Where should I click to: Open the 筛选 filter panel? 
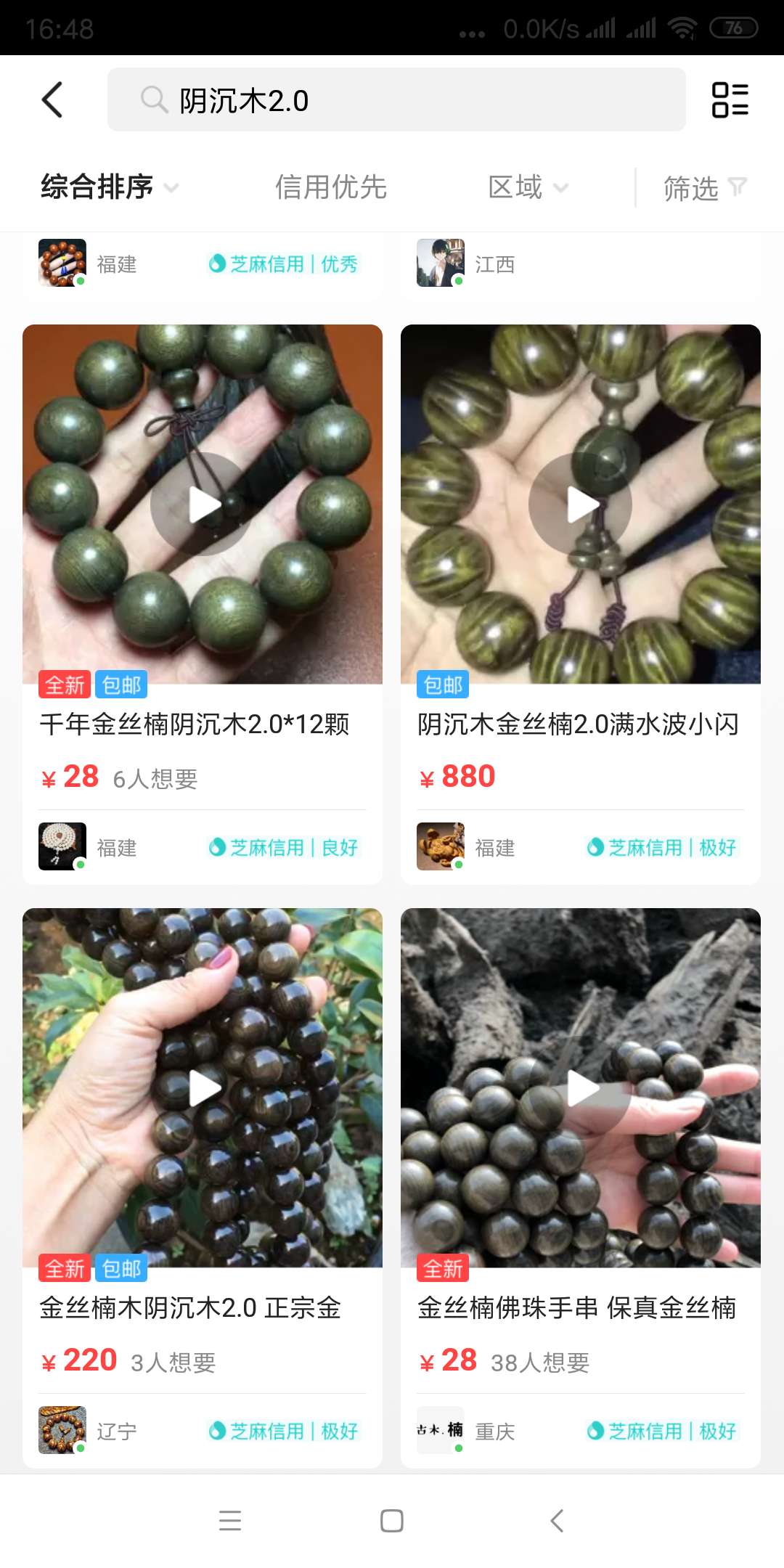(703, 188)
